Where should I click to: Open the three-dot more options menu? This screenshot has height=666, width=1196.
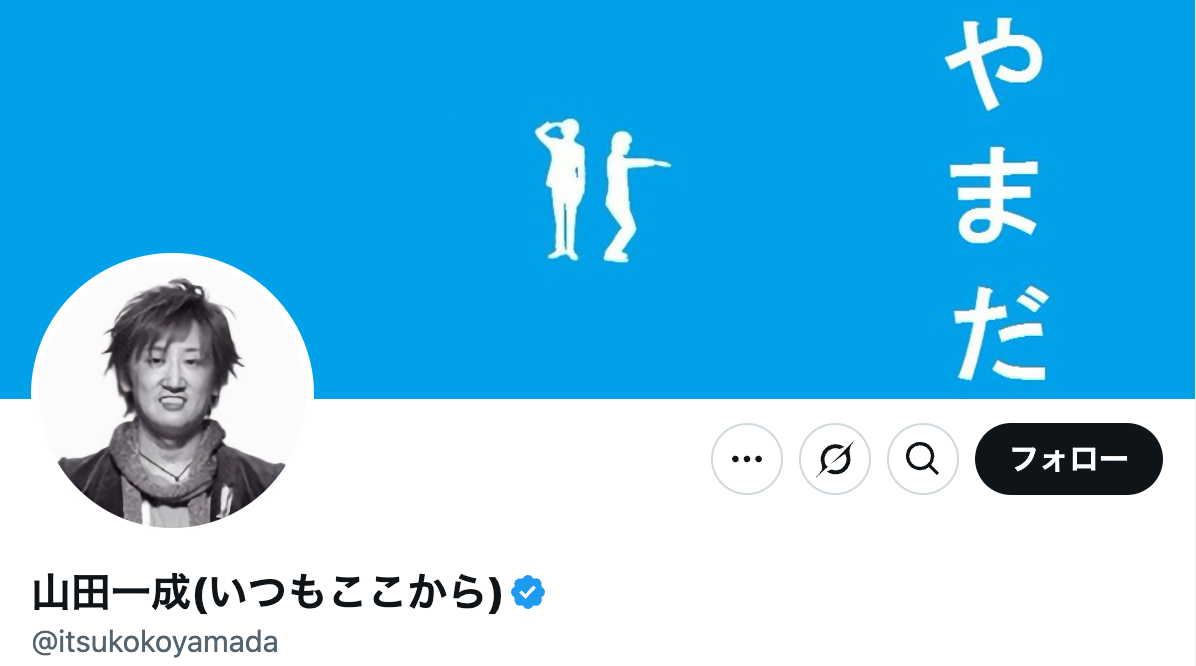tap(746, 459)
